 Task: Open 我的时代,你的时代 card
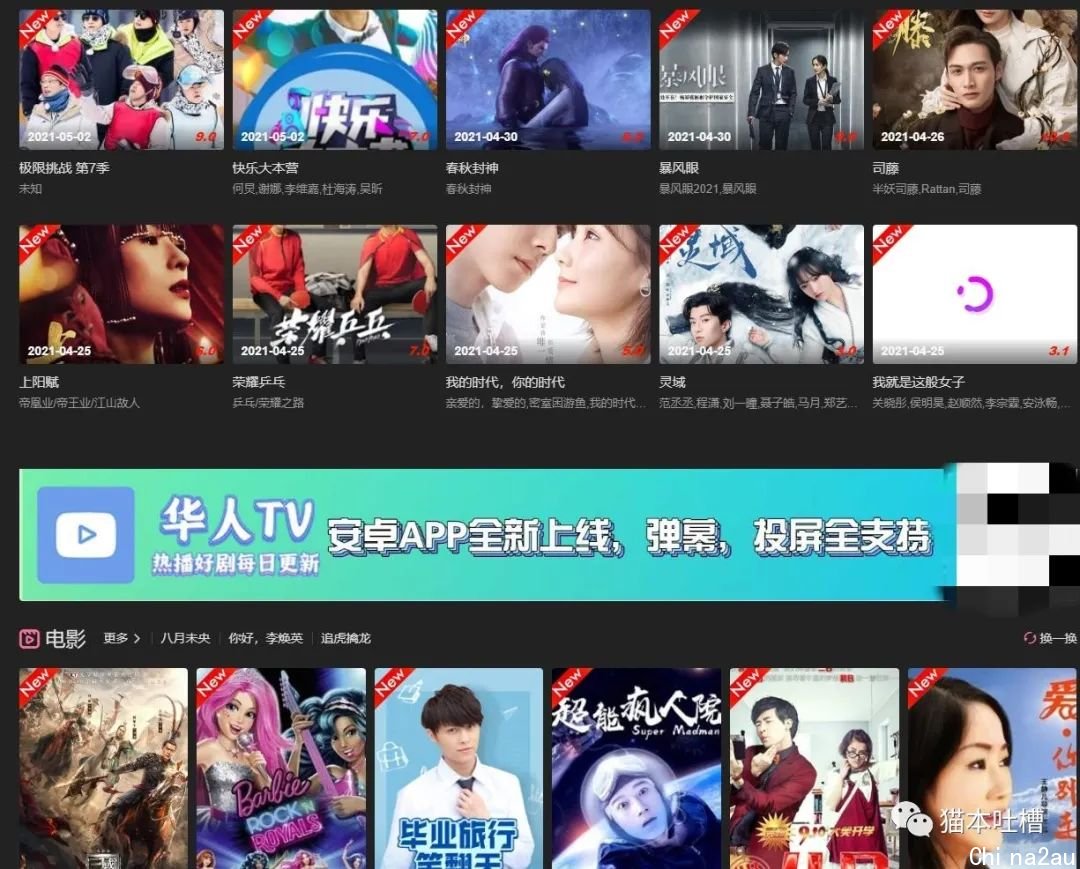[x=548, y=294]
